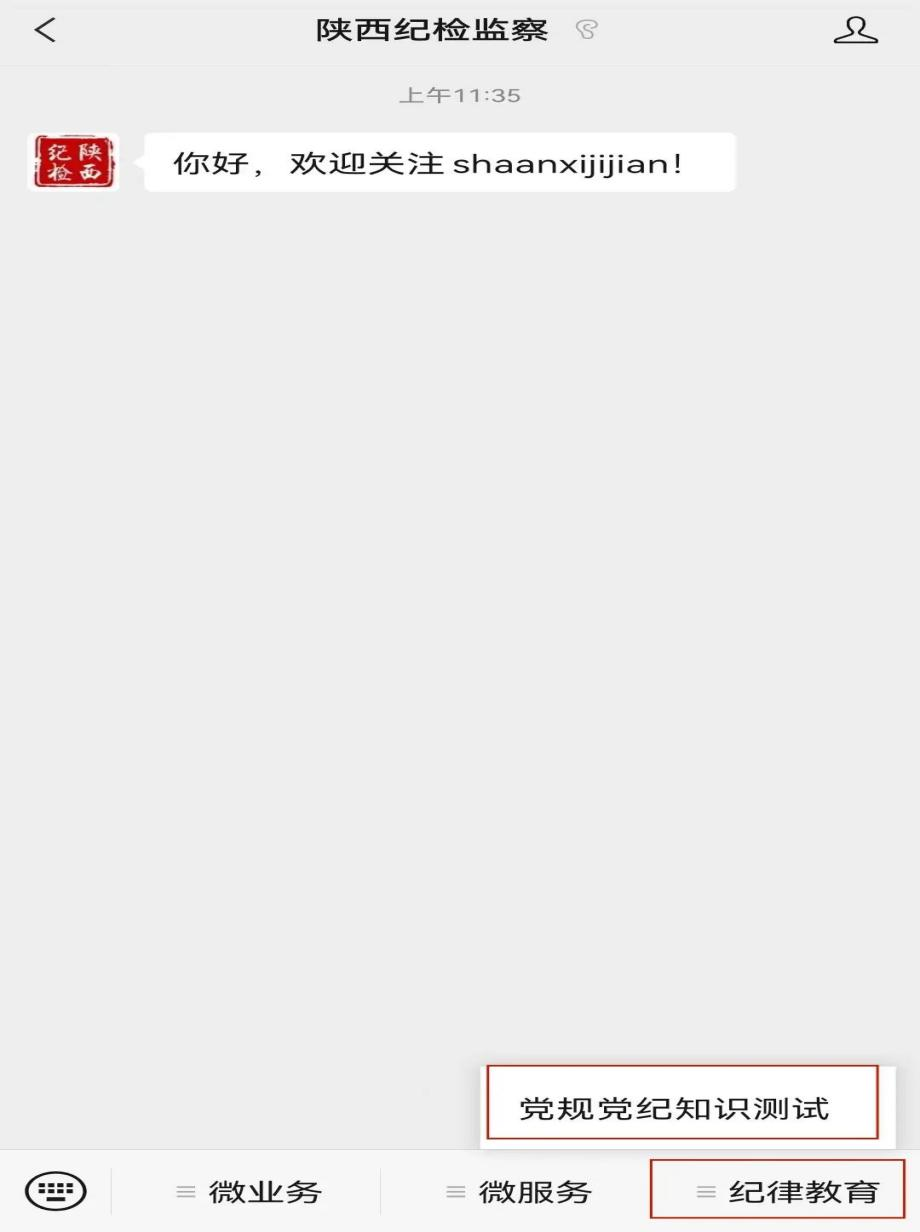
Task: Open the 微服务 menu
Action: coord(518,1192)
